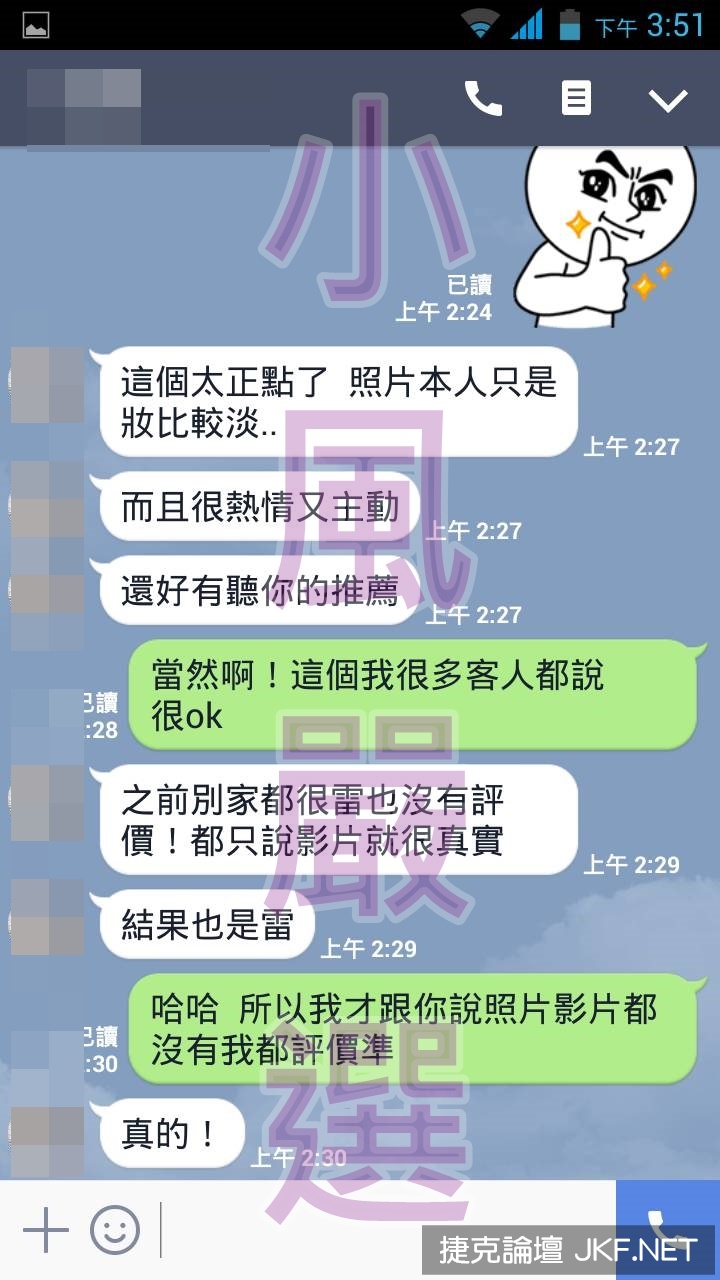Tap the message input field
Screen dimensions: 720x1280
388,1230
